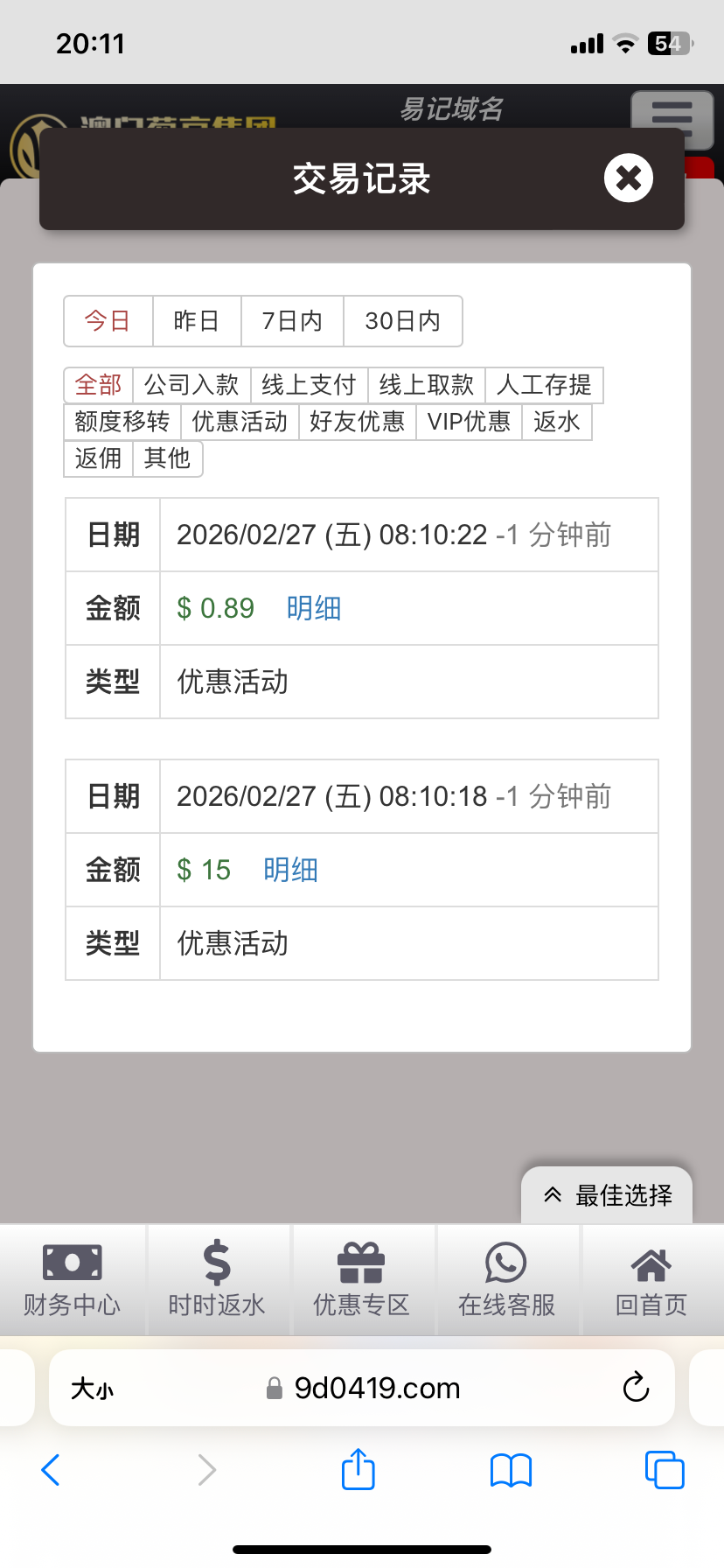This screenshot has height=1568, width=724.
Task: Open 财务中心 in bottom bar
Action: (x=72, y=1279)
